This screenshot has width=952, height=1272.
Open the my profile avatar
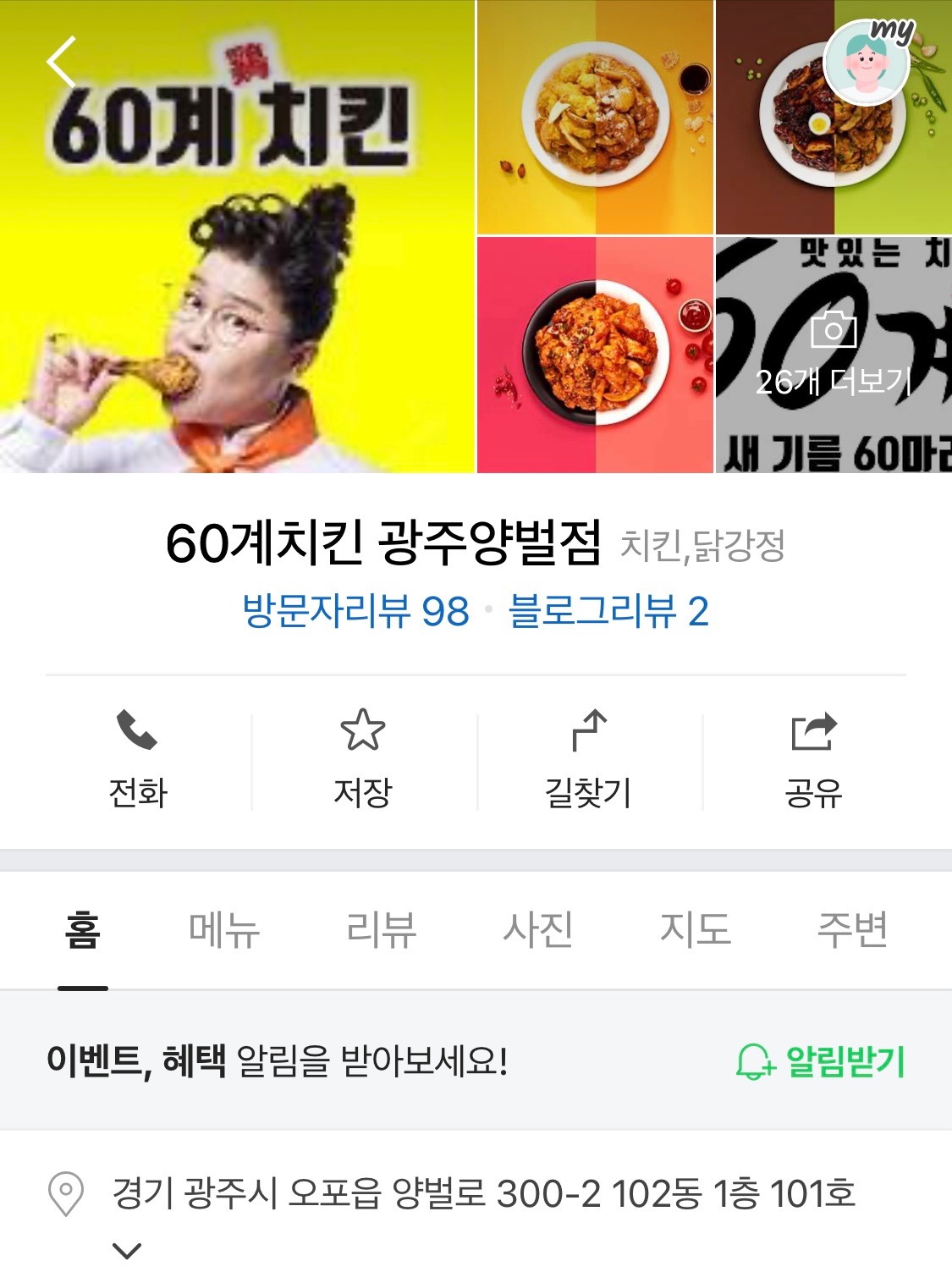point(867,63)
